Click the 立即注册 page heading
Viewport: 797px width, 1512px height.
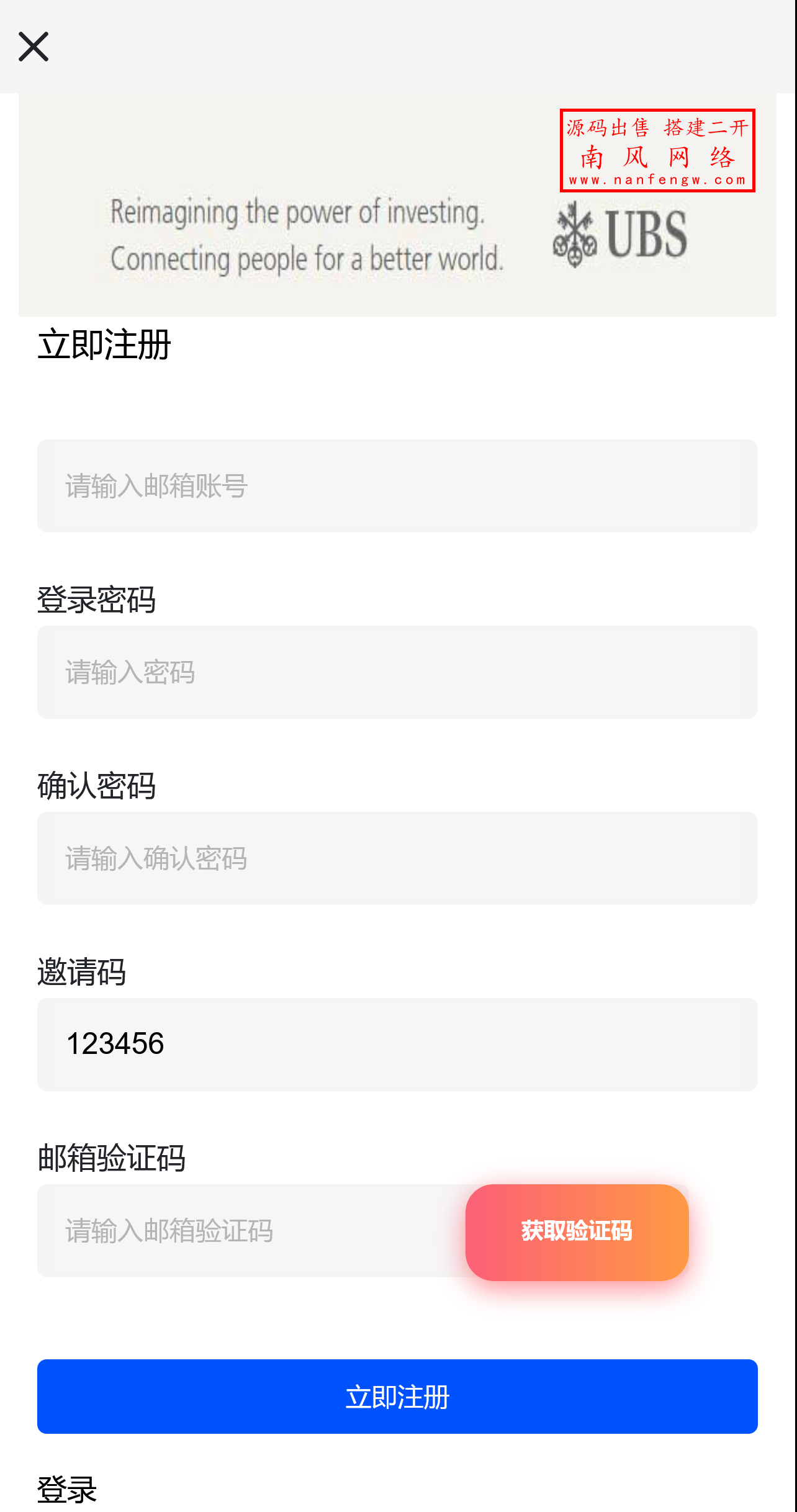[x=106, y=345]
